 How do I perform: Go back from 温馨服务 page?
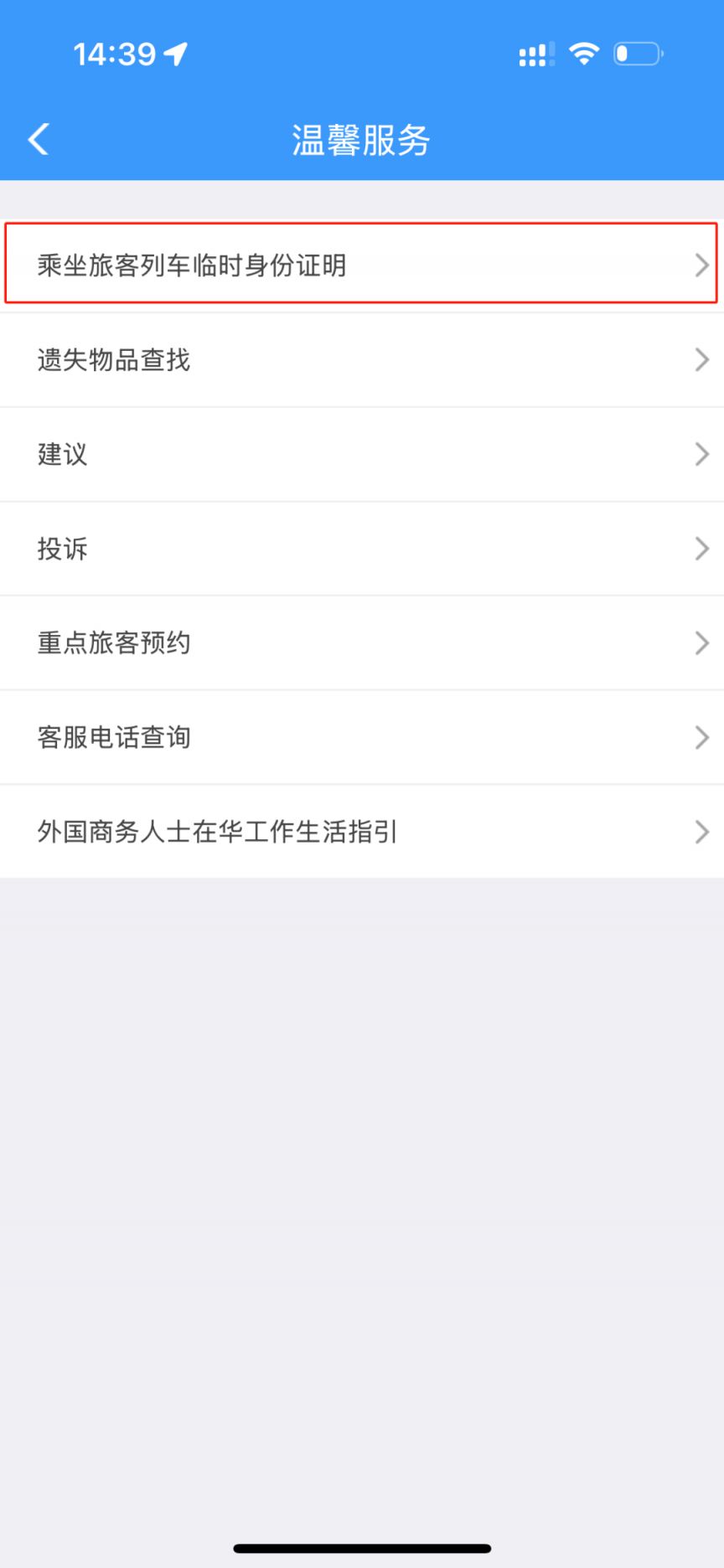39,139
